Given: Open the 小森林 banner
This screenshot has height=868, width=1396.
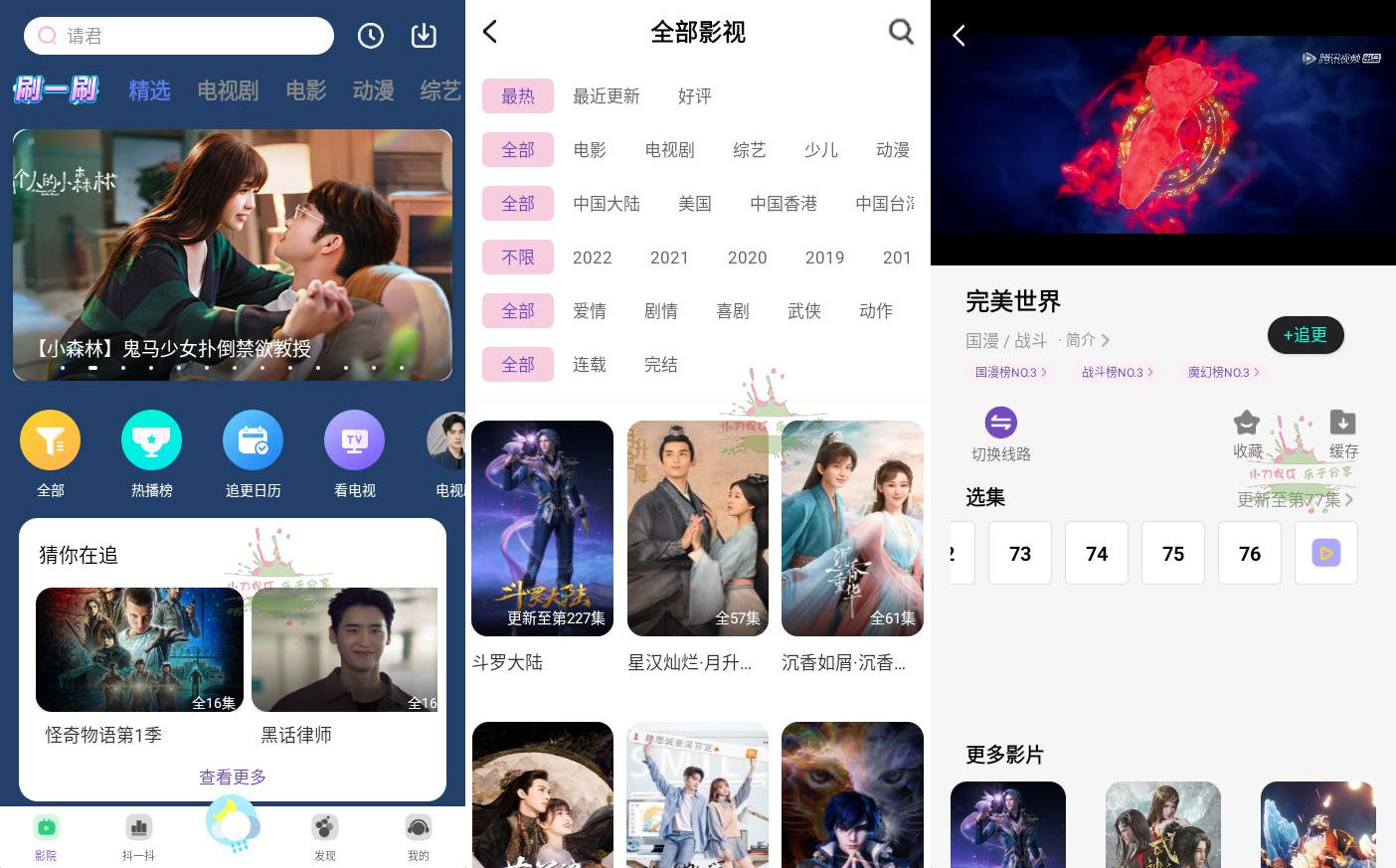Looking at the screenshot, I should [x=233, y=255].
